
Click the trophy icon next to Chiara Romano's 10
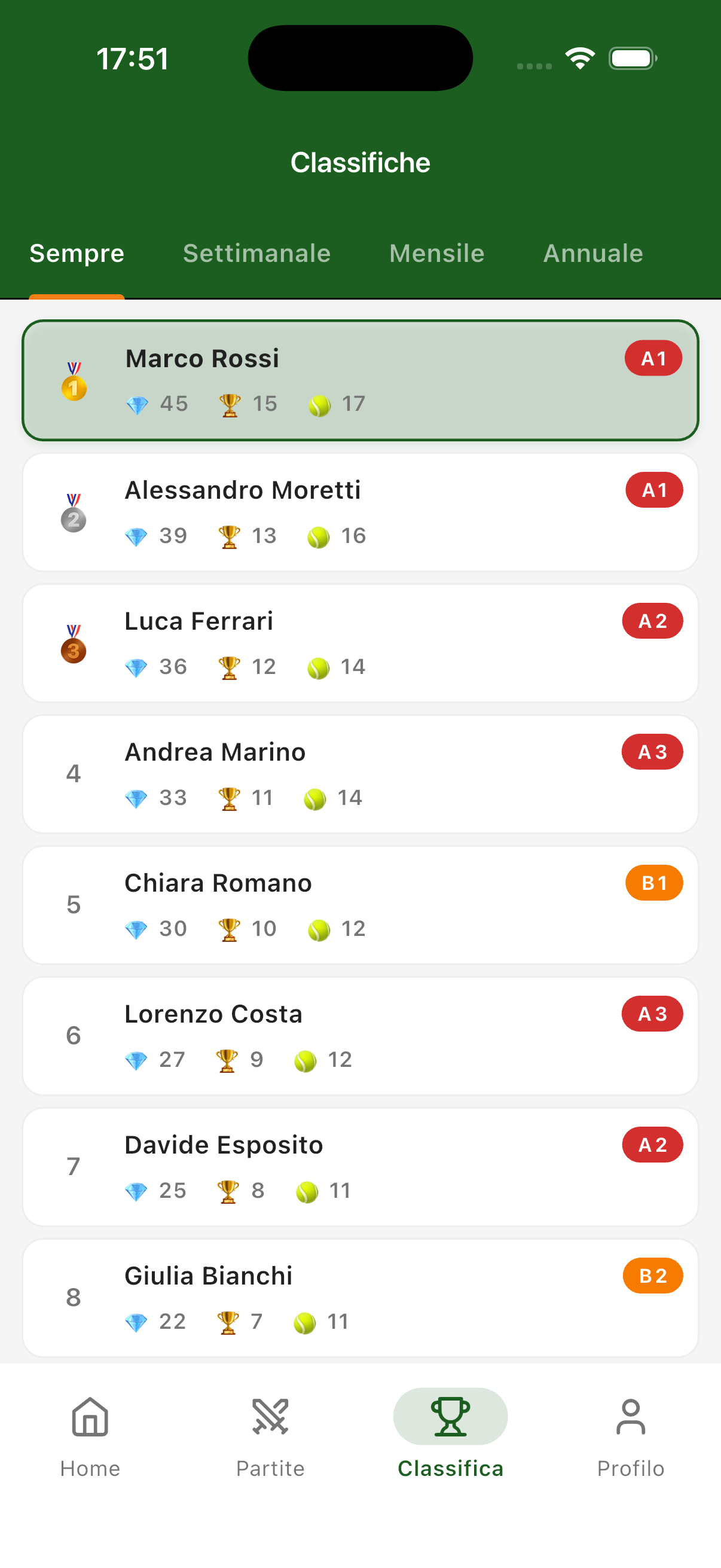pos(230,928)
